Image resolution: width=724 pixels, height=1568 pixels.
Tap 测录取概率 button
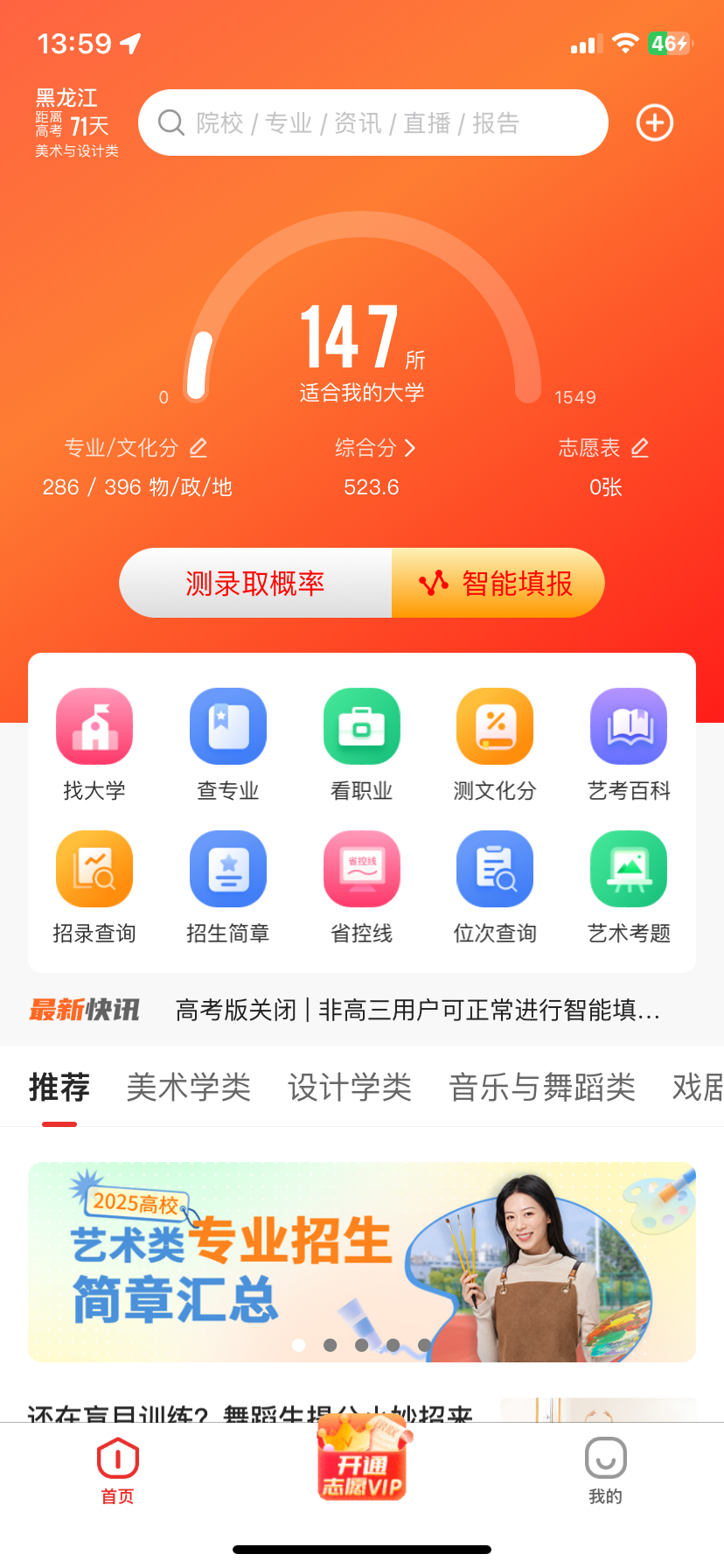click(255, 583)
